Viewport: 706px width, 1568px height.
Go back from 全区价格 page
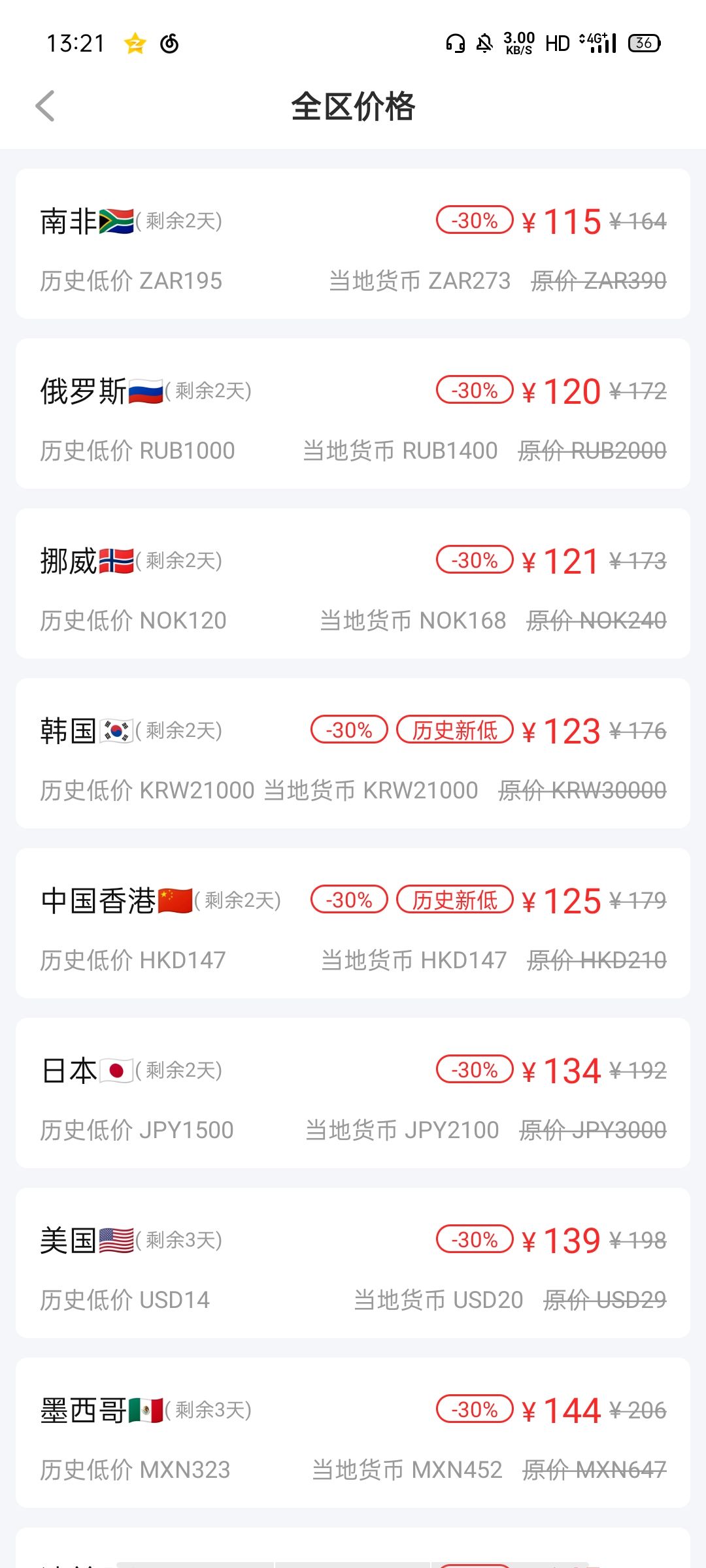tap(45, 106)
